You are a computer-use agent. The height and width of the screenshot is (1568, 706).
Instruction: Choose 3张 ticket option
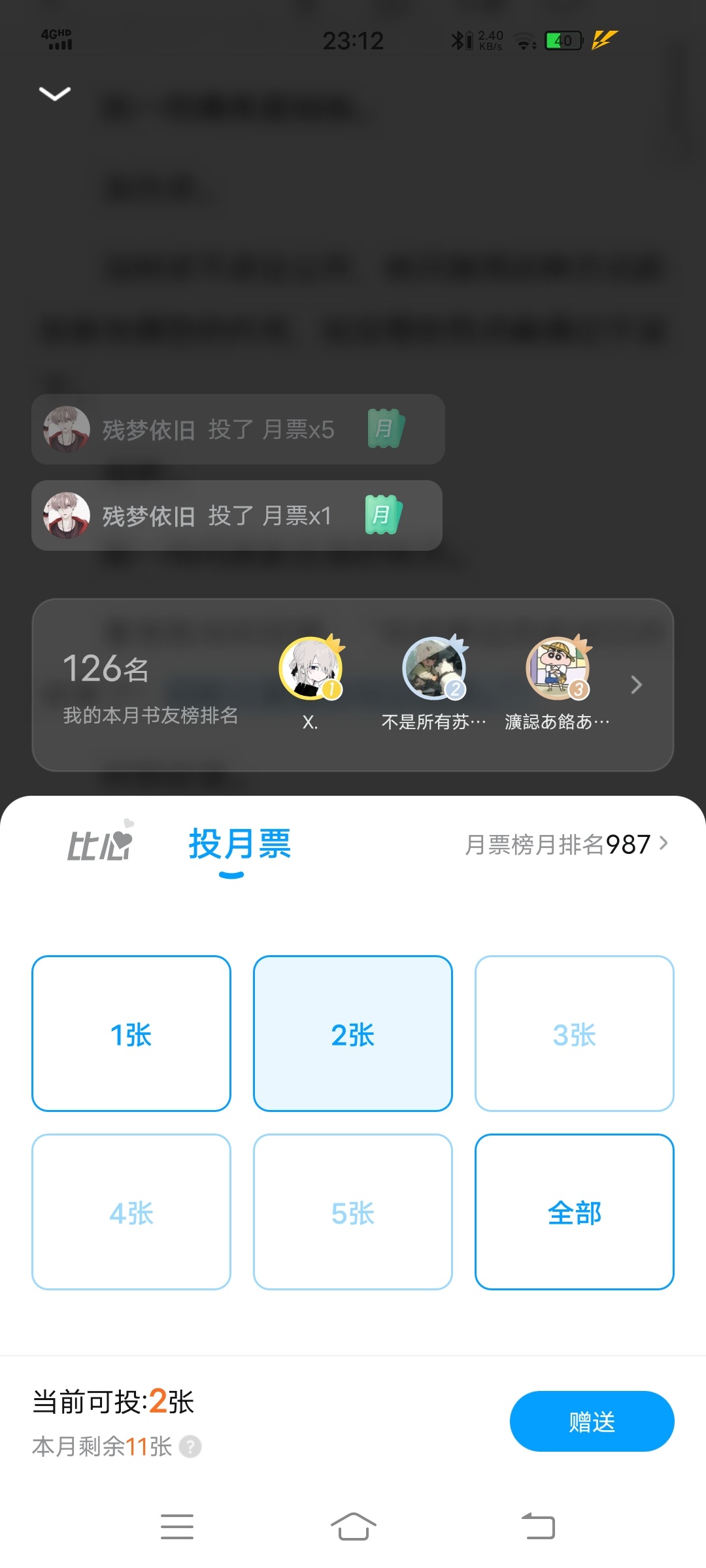pyautogui.click(x=574, y=1034)
